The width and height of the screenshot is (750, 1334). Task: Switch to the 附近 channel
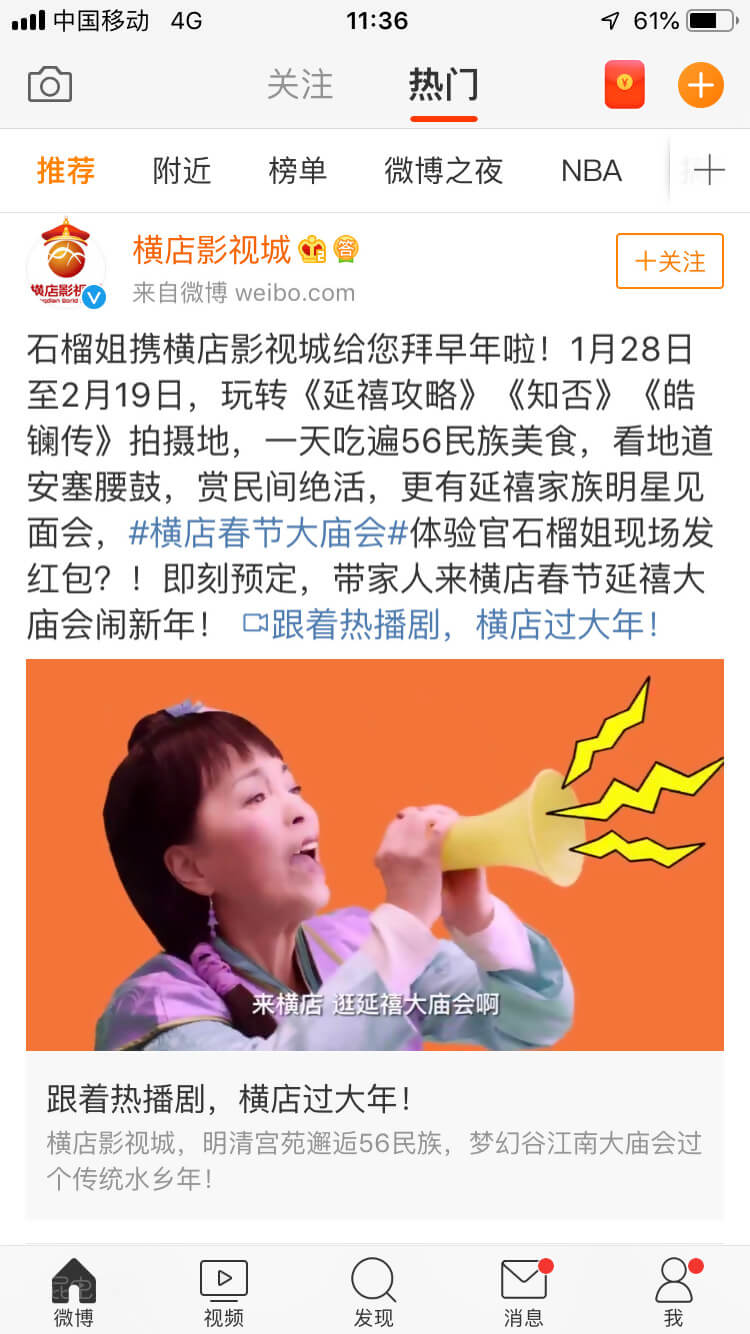[x=182, y=171]
